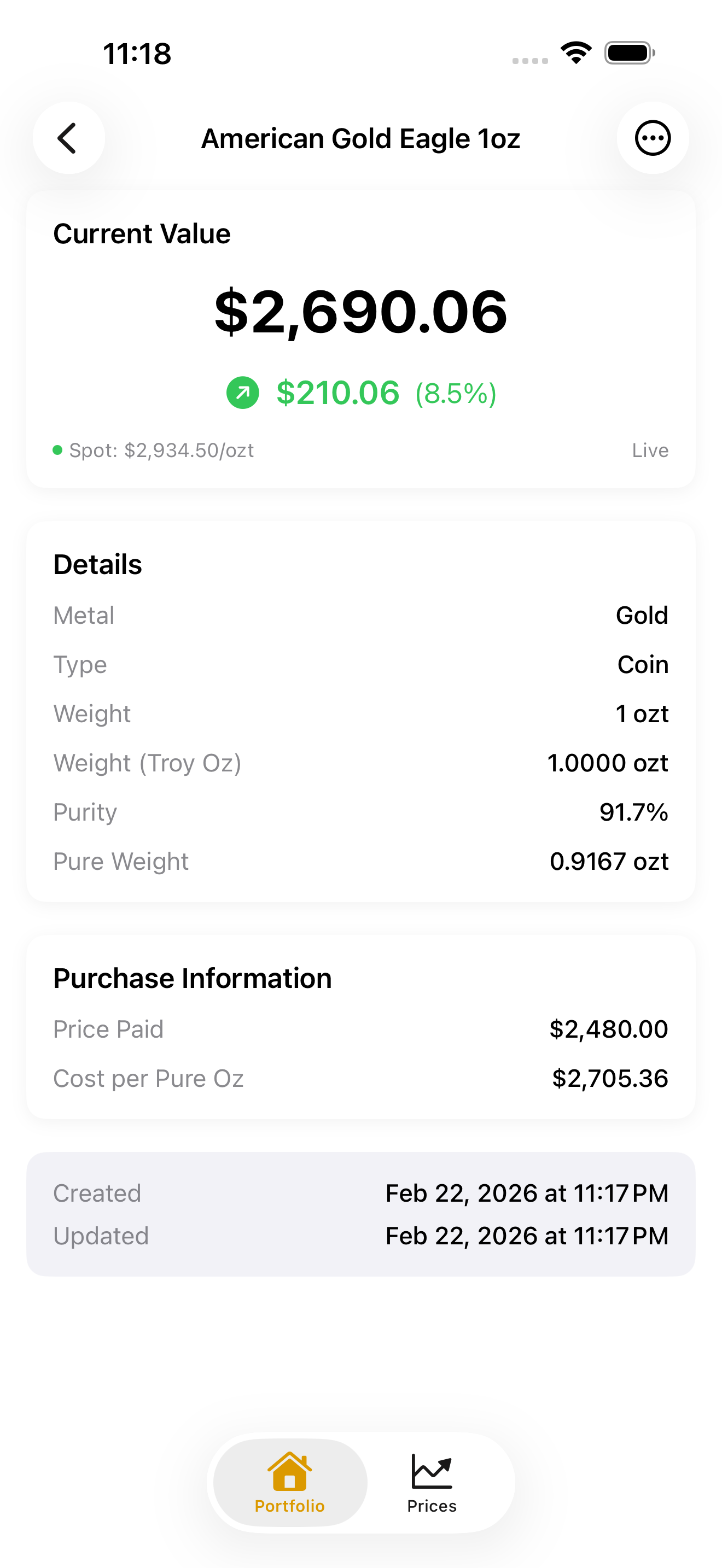
Task: Open the more options menu
Action: coord(653,138)
